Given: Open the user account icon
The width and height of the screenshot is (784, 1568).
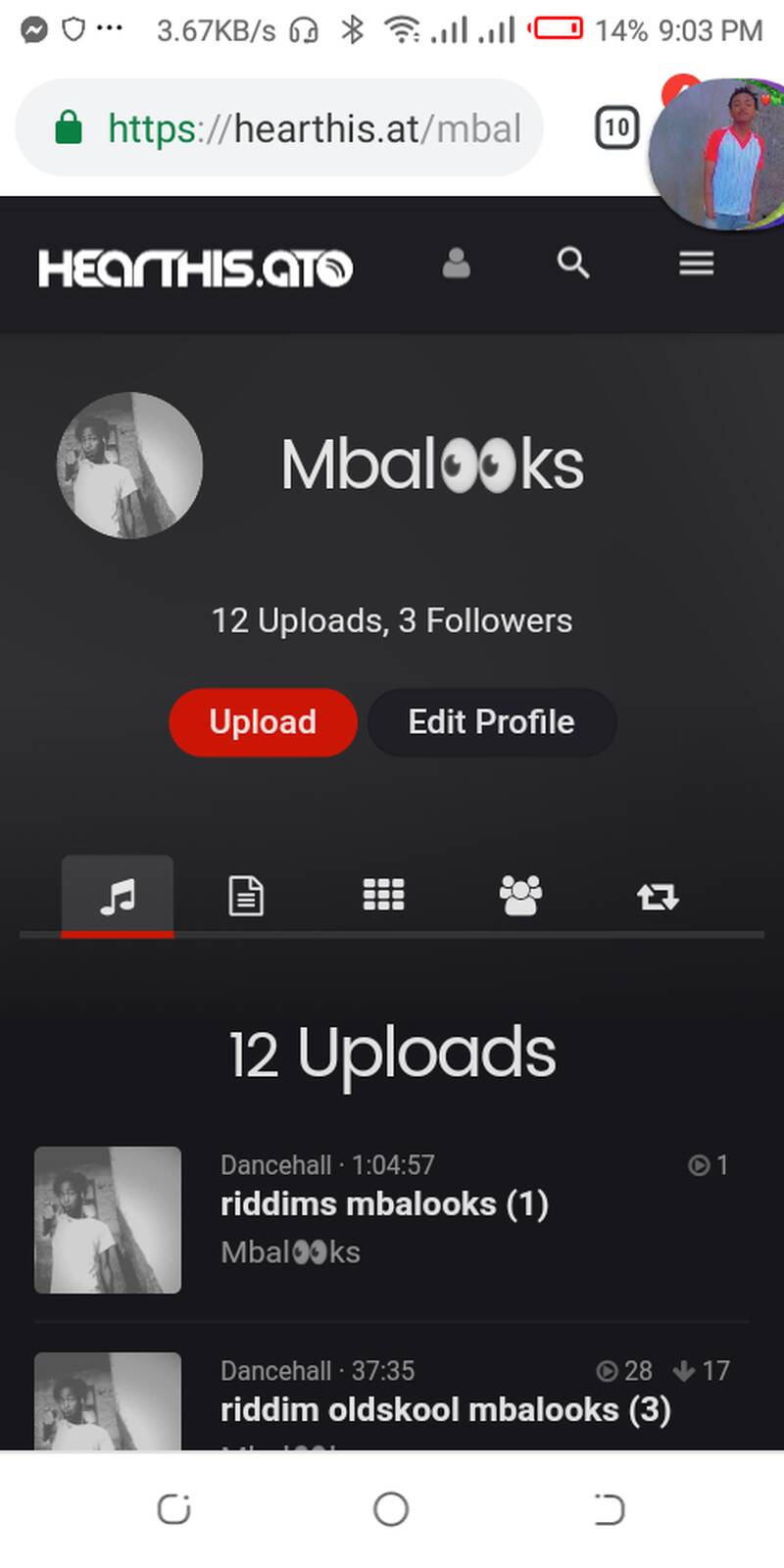Looking at the screenshot, I should pos(457,264).
